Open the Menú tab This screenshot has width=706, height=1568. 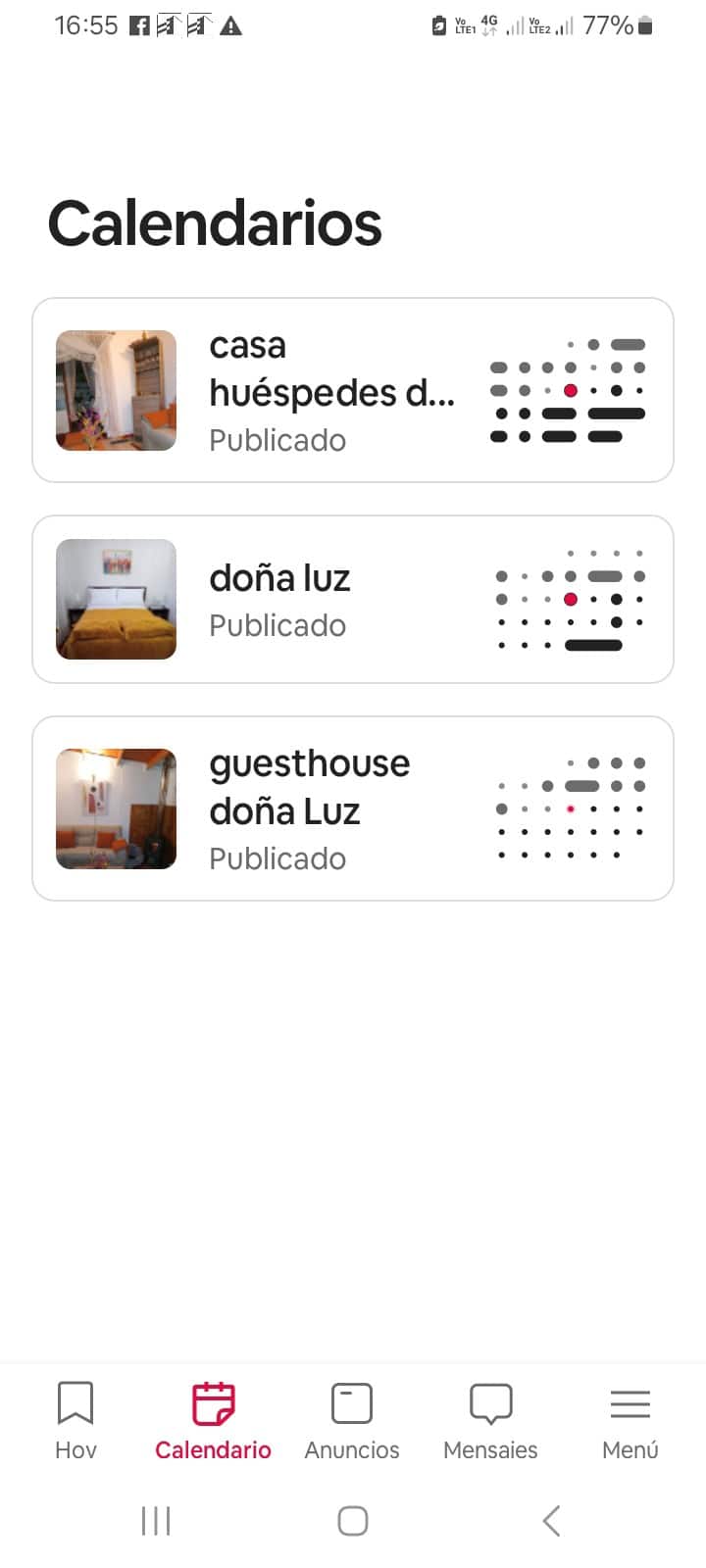[x=630, y=1420]
